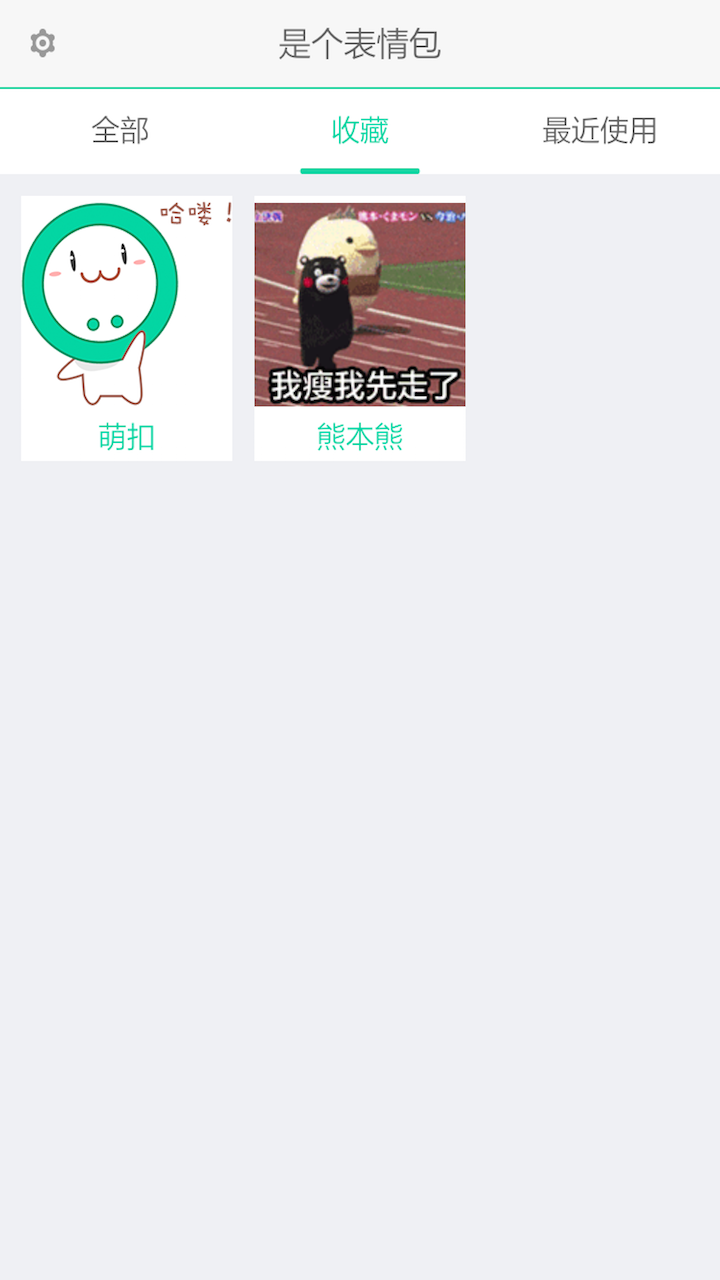Open the 萌扣 pack via its name label
This screenshot has width=720, height=1280.
pyautogui.click(x=125, y=439)
